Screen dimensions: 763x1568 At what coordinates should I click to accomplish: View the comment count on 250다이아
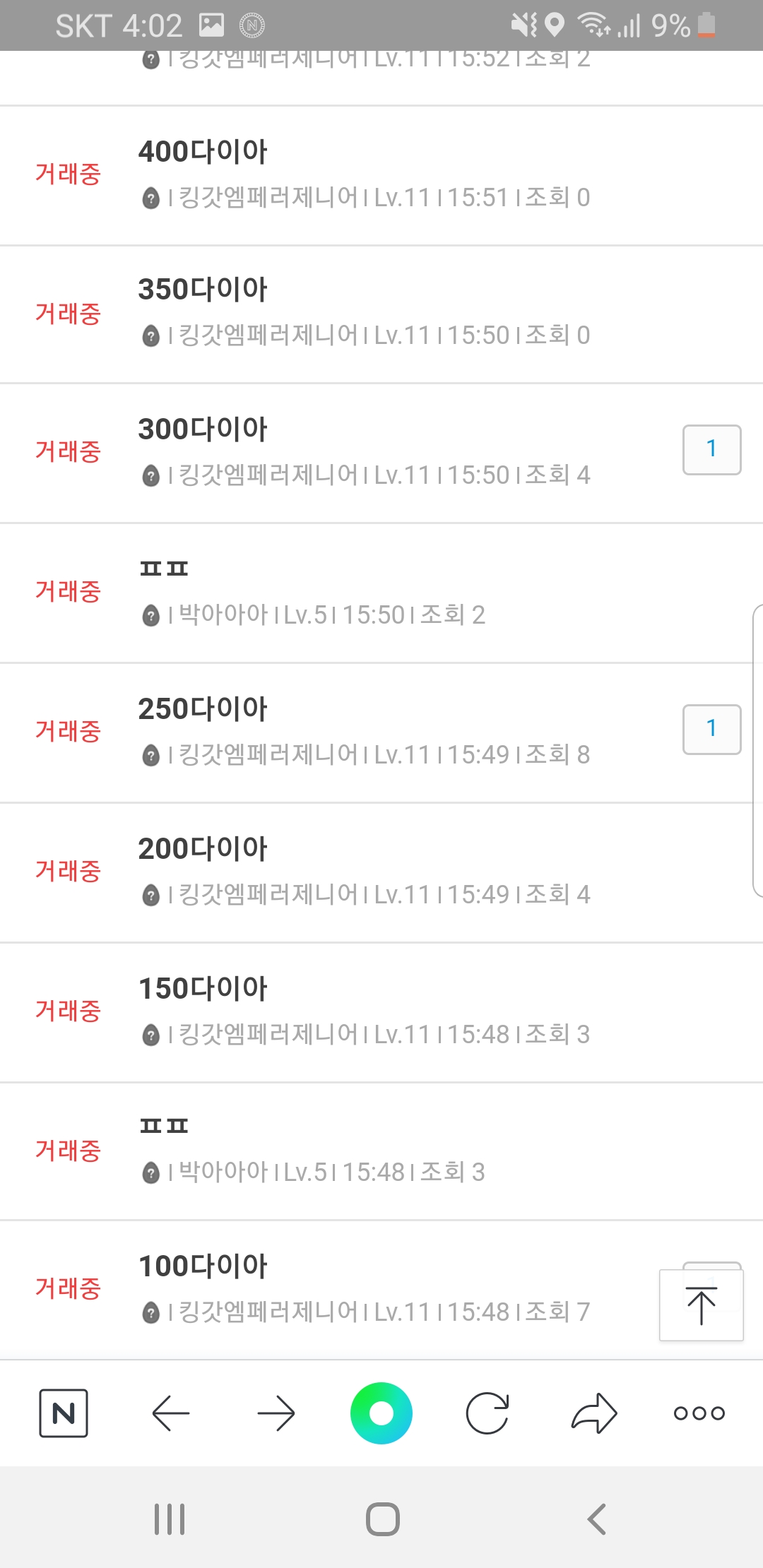click(x=711, y=729)
